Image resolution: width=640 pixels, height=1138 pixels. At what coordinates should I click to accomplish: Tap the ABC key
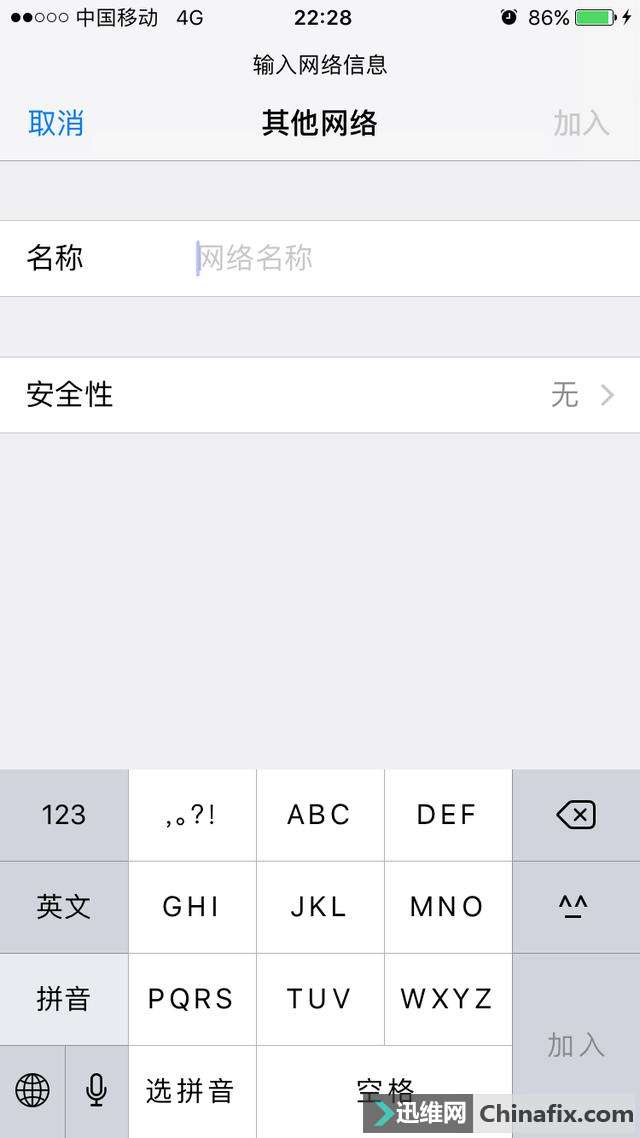click(x=320, y=815)
